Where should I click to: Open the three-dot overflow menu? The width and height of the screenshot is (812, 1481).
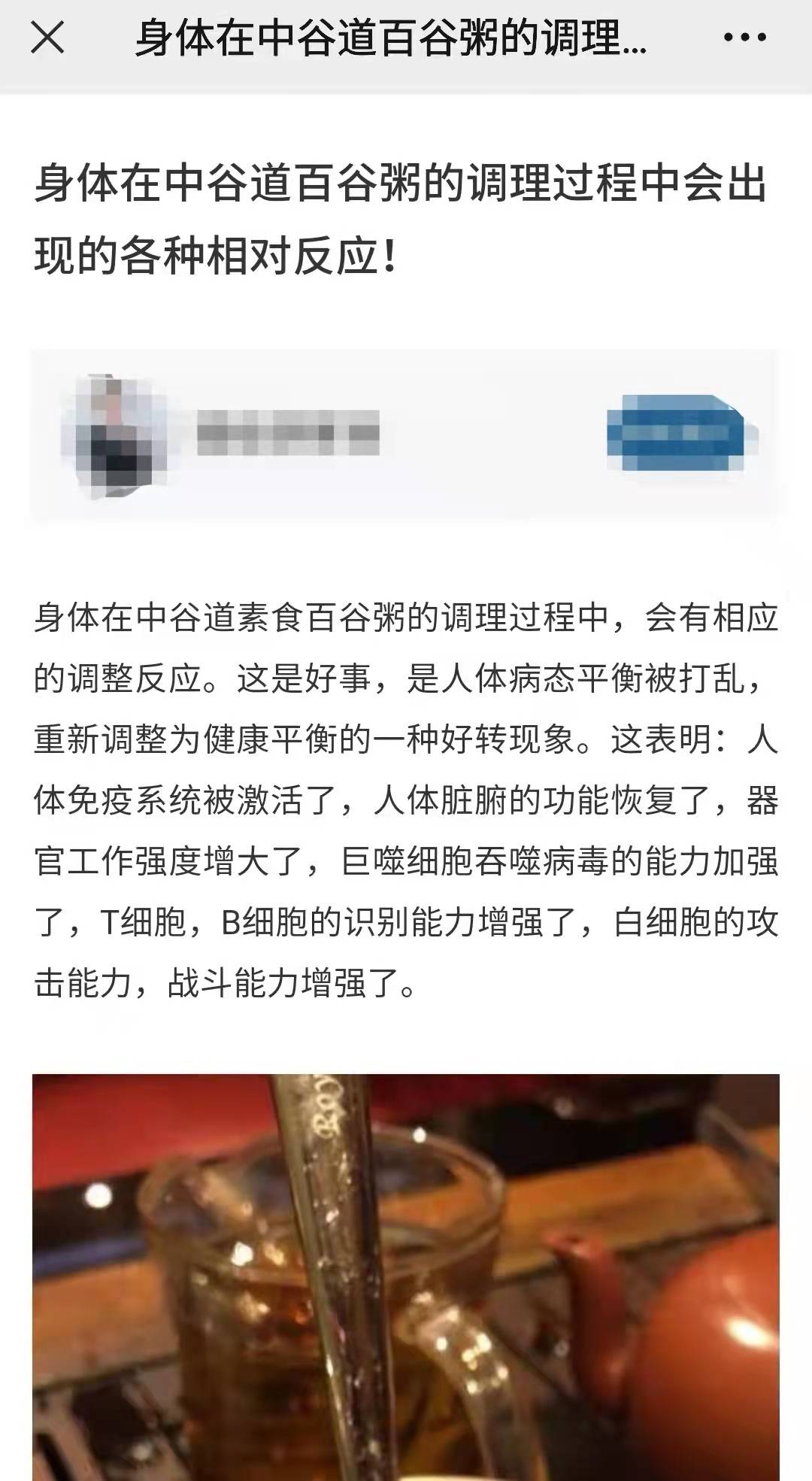click(744, 38)
